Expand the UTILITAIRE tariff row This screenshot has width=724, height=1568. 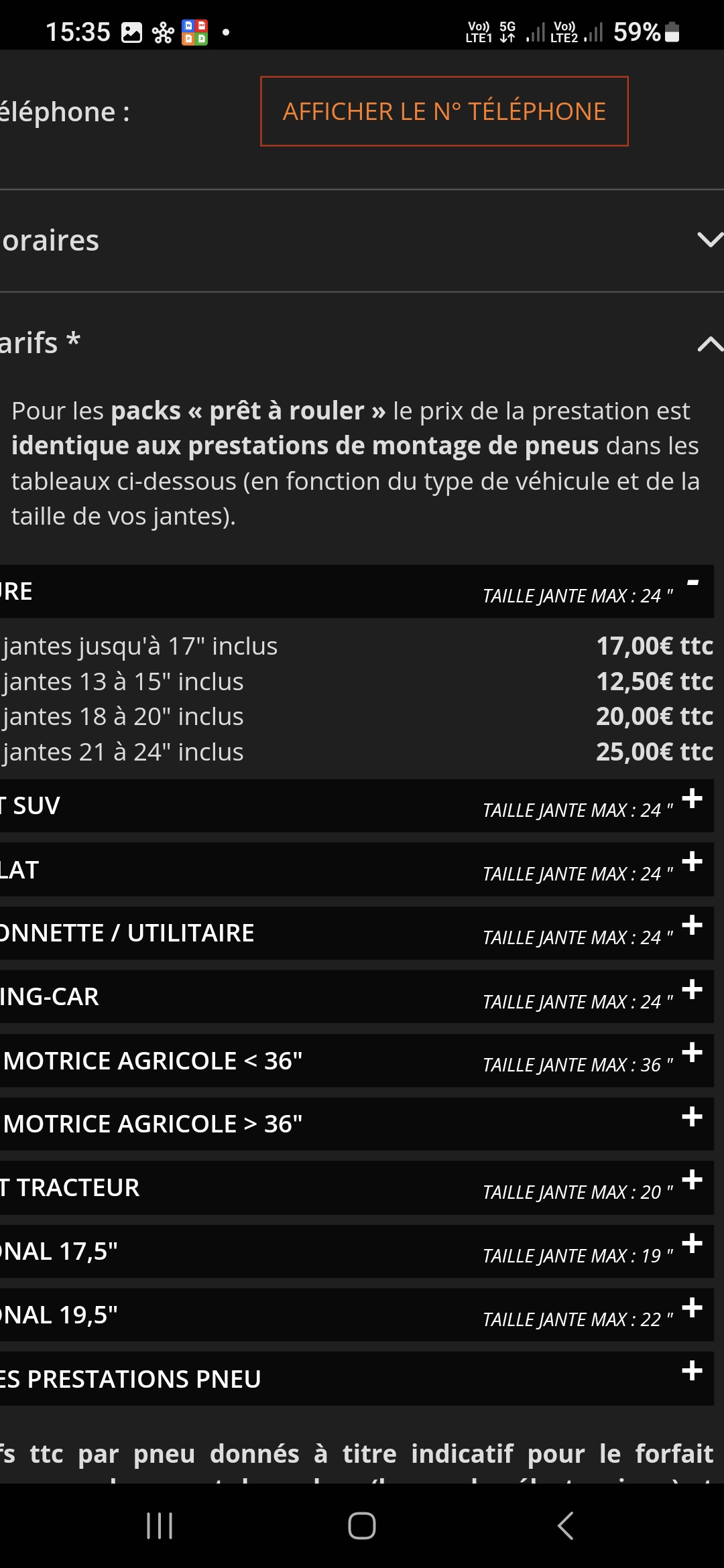click(692, 926)
